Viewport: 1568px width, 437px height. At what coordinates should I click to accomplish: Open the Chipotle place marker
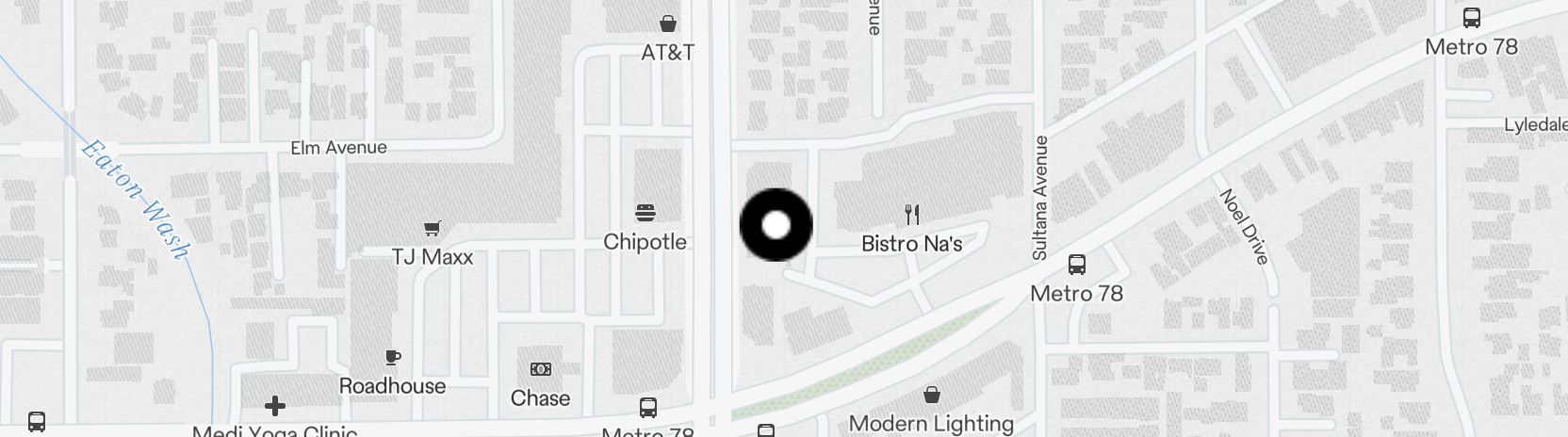tap(645, 213)
